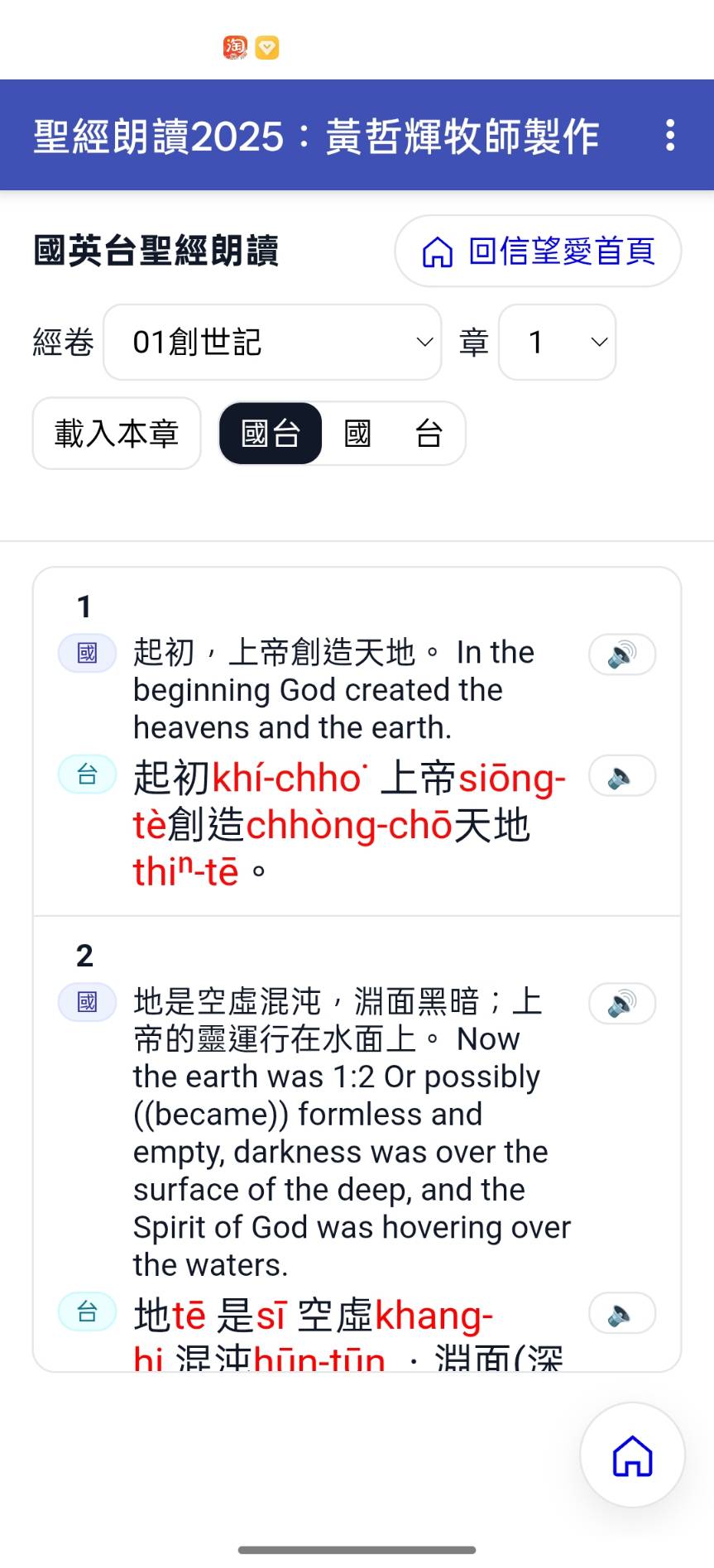Go to 回信望愛首頁 home page
714x1568 pixels.
(x=538, y=252)
